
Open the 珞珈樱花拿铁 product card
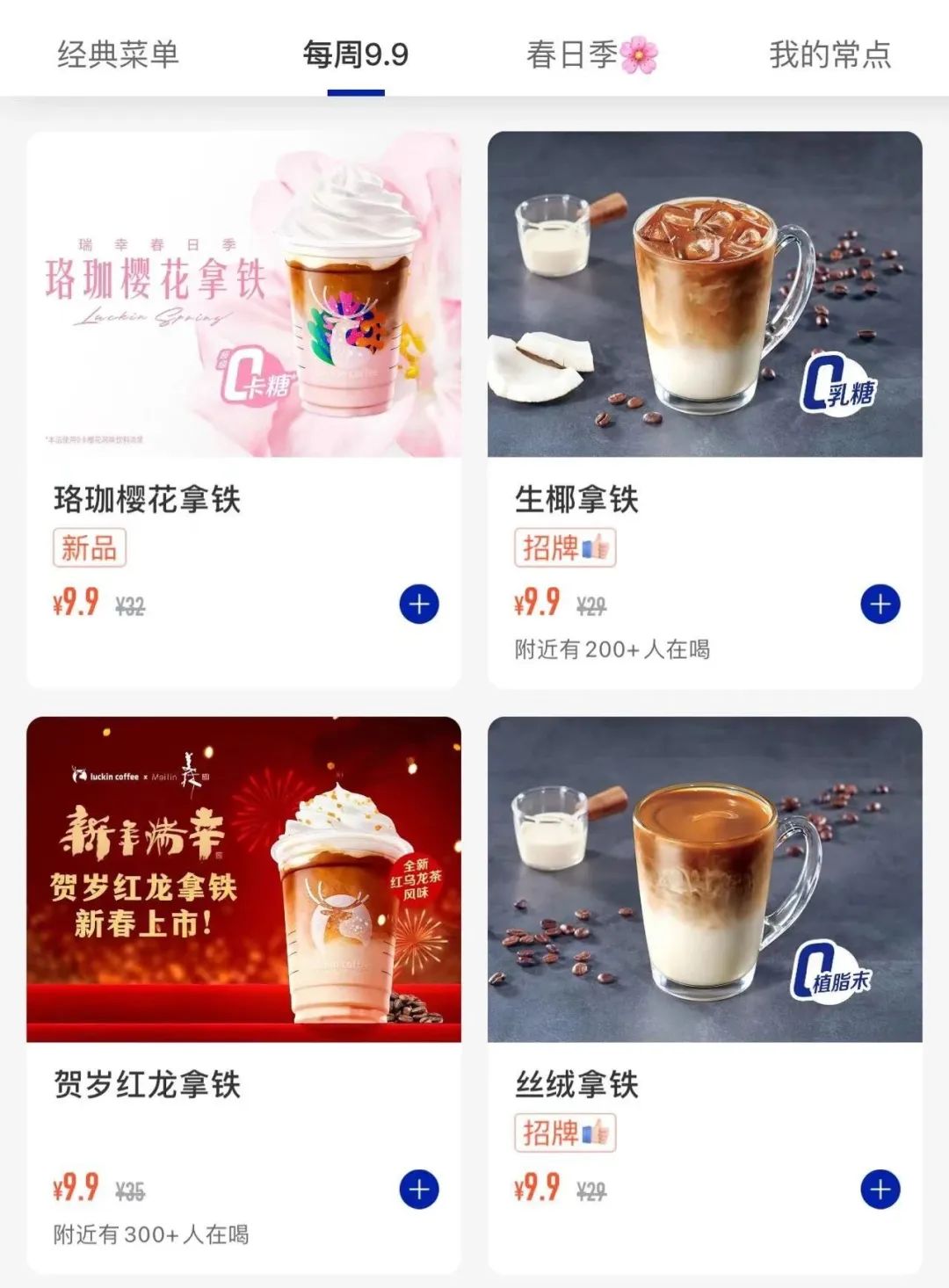(243, 294)
